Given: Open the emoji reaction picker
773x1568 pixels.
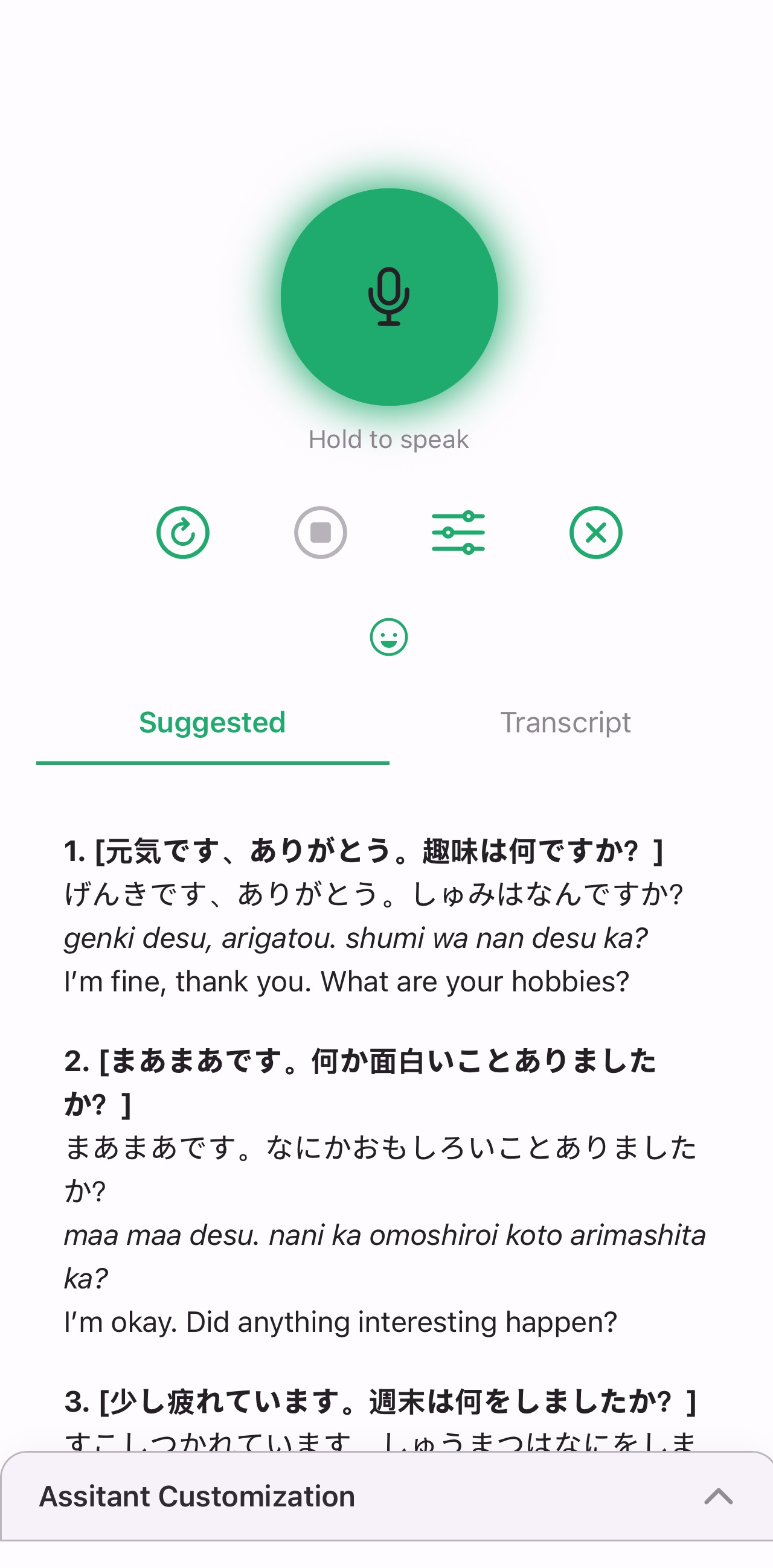Looking at the screenshot, I should tap(390, 637).
